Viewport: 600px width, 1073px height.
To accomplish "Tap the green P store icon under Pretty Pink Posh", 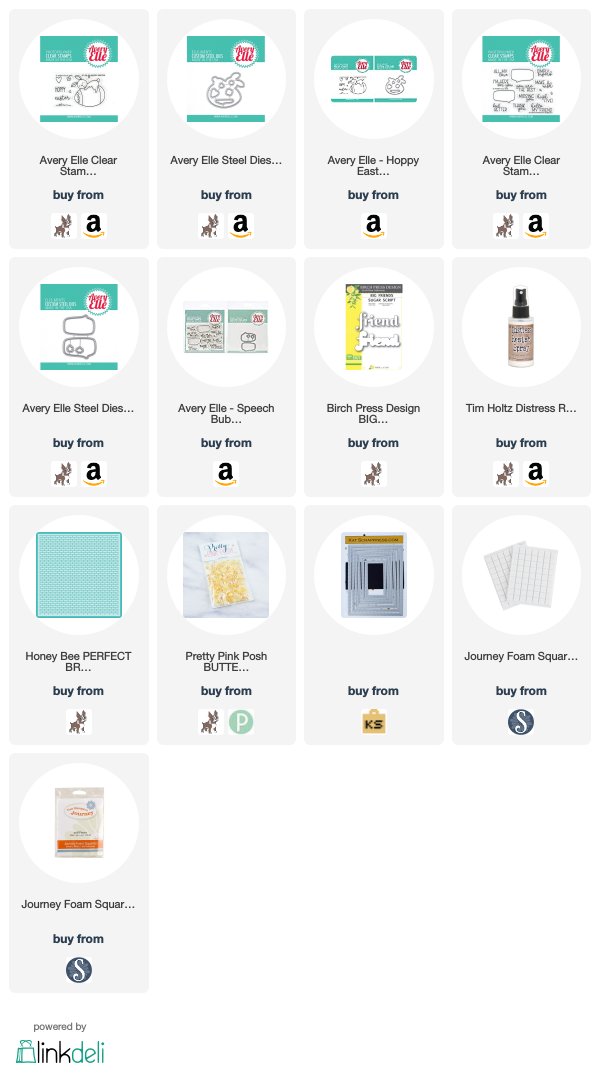I will click(x=241, y=722).
